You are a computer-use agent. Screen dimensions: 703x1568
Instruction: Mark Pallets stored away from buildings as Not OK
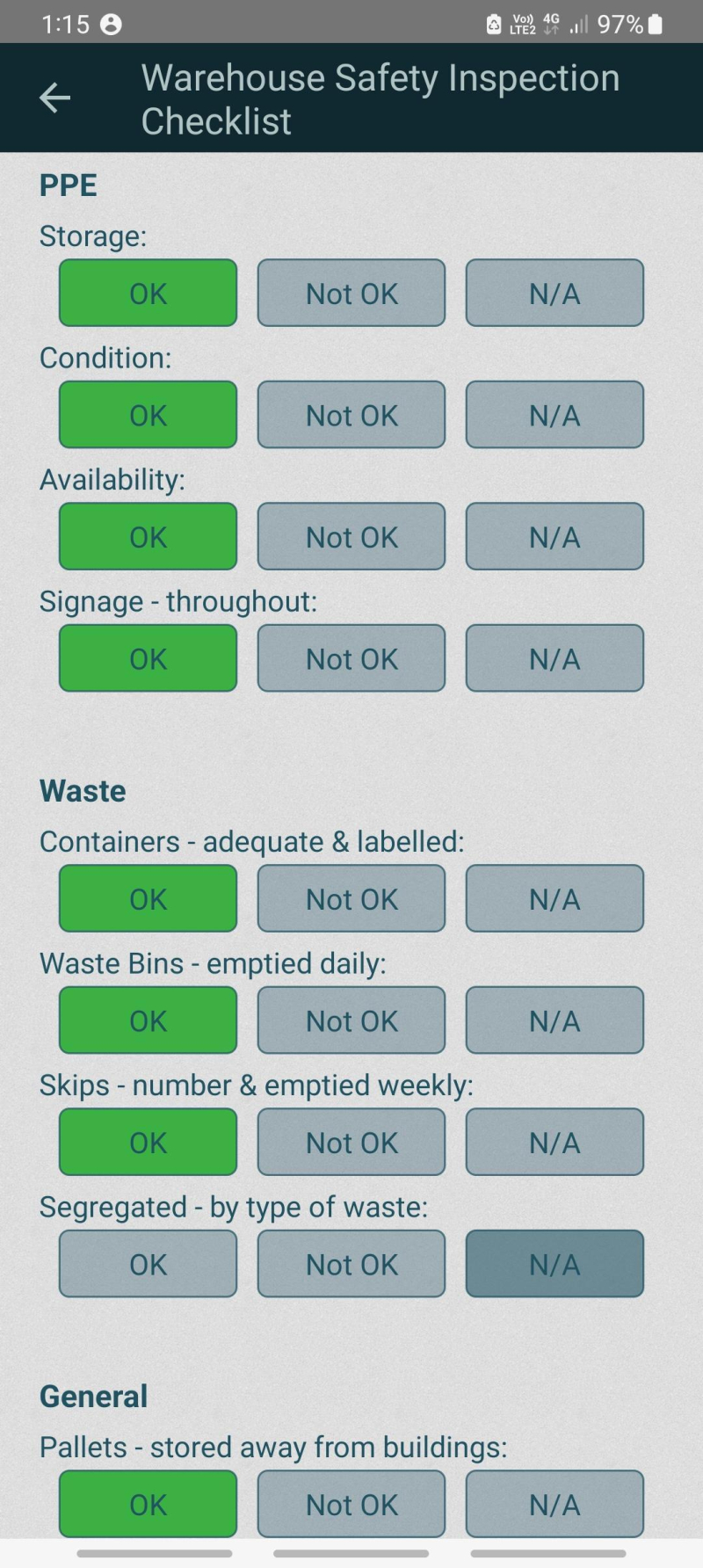351,1503
